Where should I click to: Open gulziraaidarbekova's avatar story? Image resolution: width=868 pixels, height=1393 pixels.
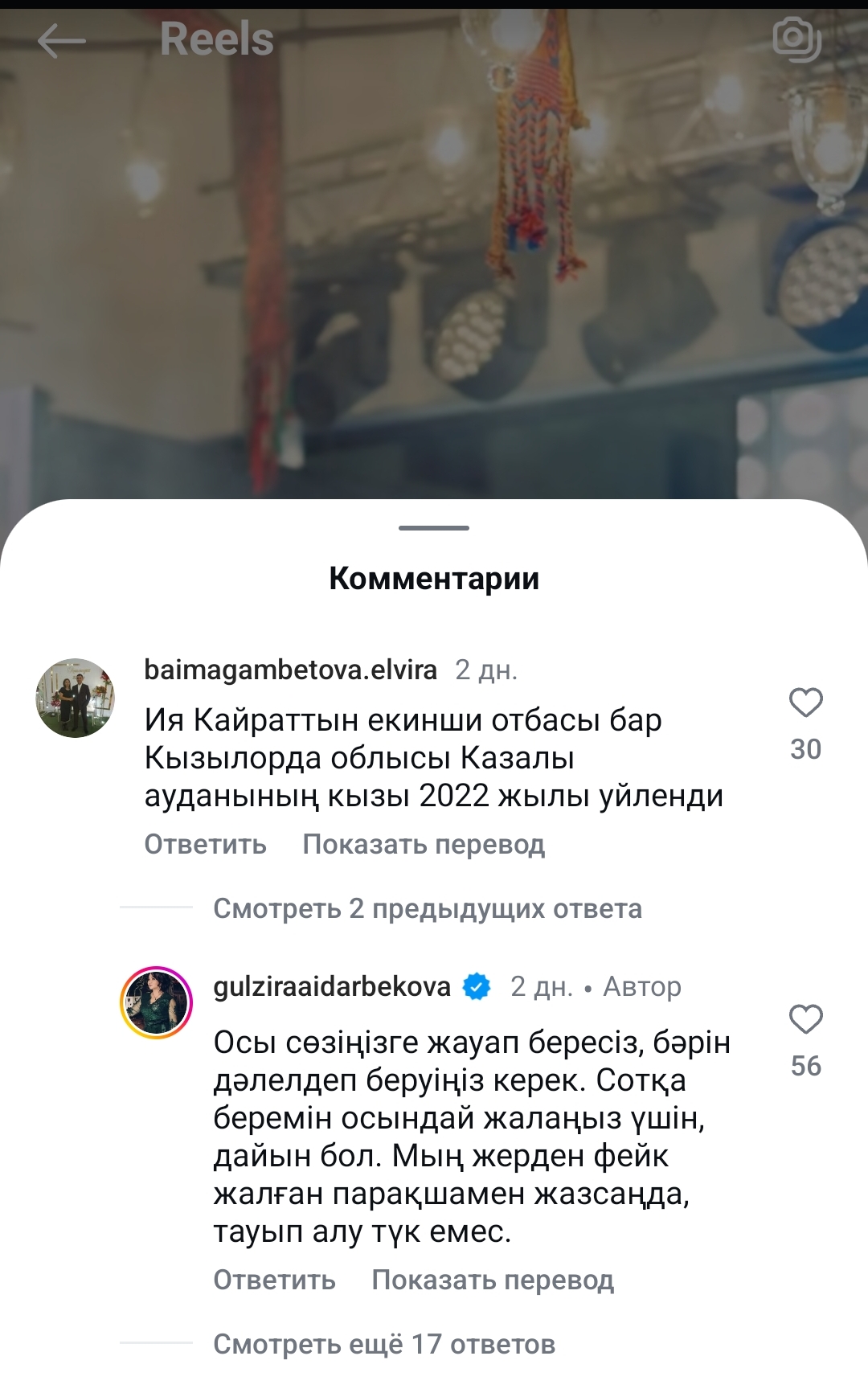tap(156, 1002)
